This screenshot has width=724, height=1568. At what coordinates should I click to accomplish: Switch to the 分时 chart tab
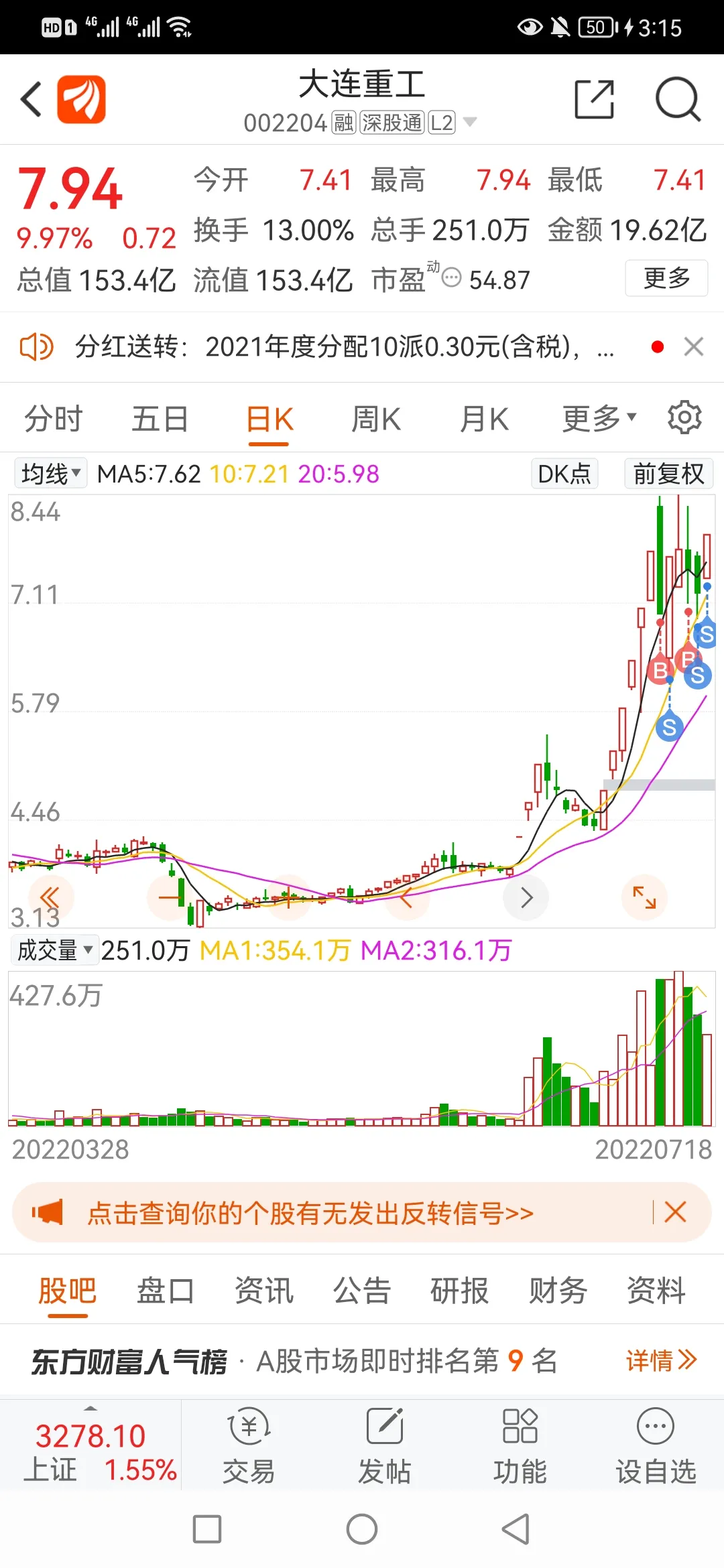(53, 419)
